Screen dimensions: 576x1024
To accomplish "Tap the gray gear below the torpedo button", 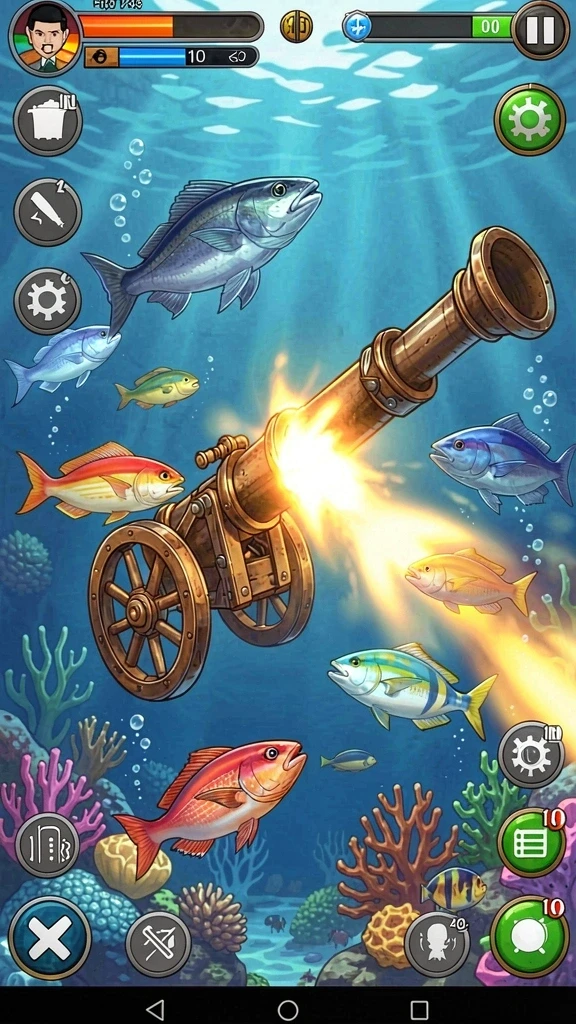I will tap(47, 301).
